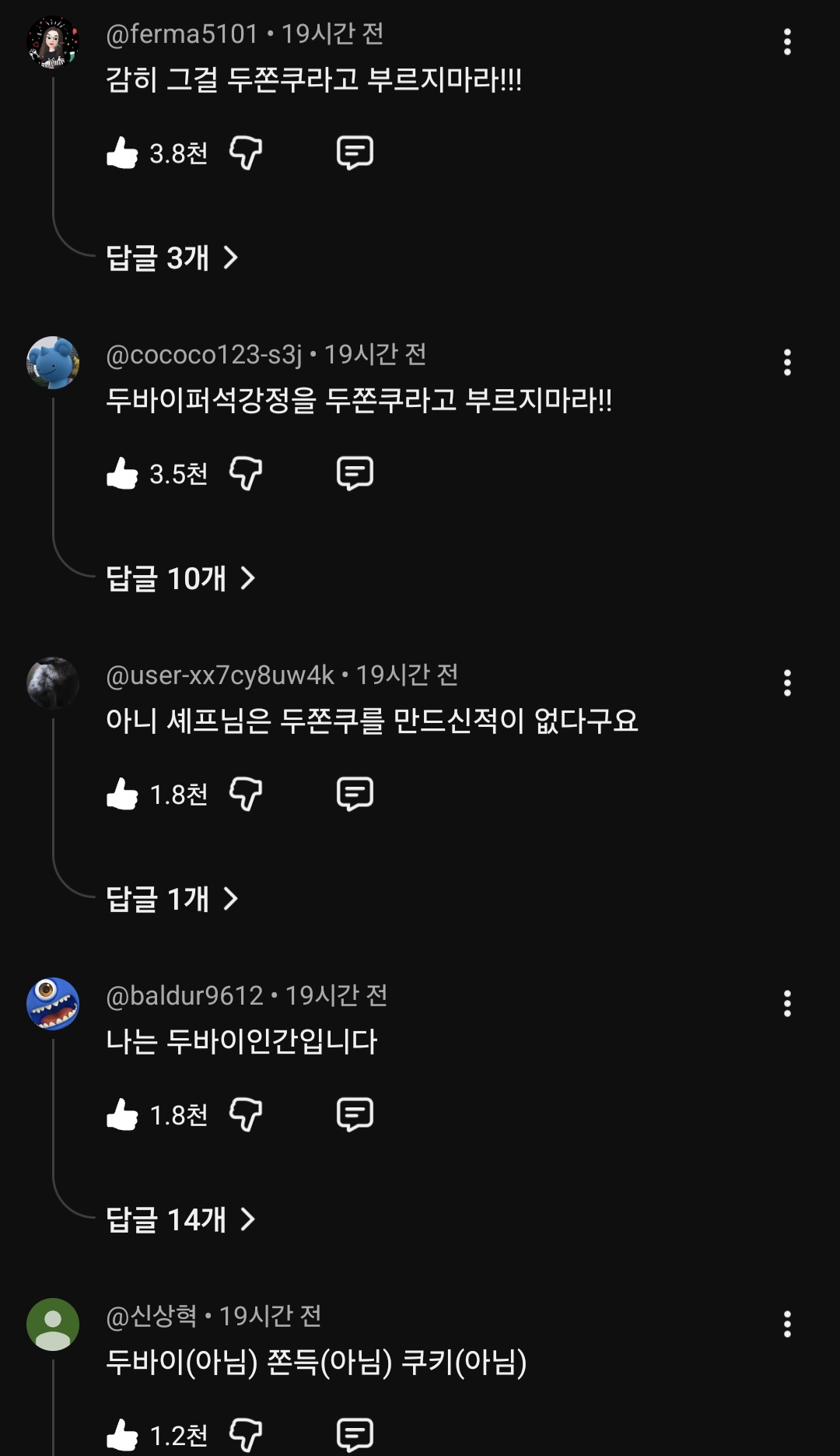Open overflow menu for @cococo123-s3j's comment
The image size is (840, 1456).
click(x=787, y=363)
